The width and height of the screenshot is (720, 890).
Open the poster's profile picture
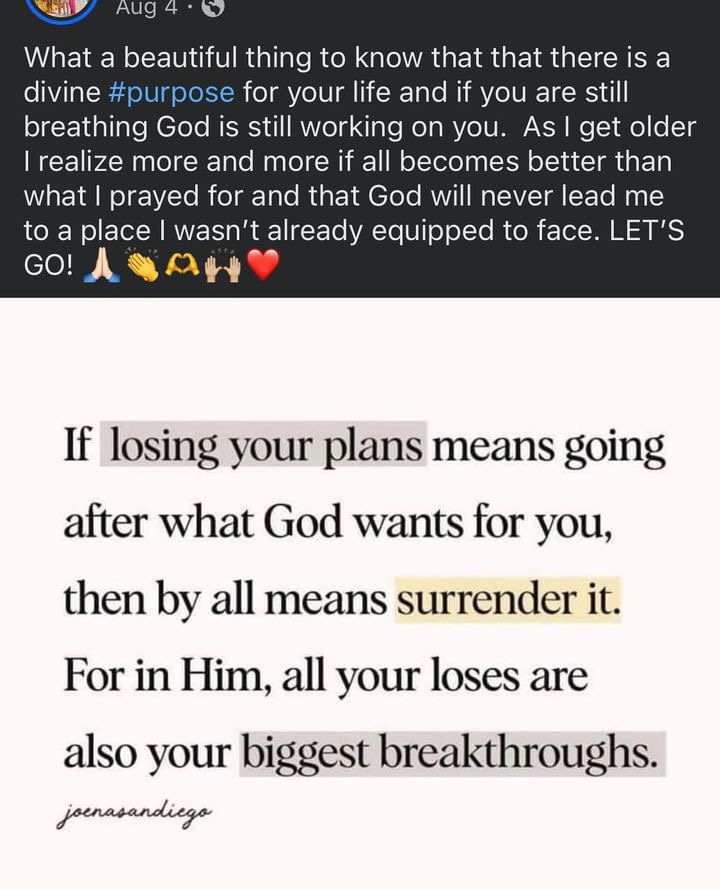click(63, 9)
